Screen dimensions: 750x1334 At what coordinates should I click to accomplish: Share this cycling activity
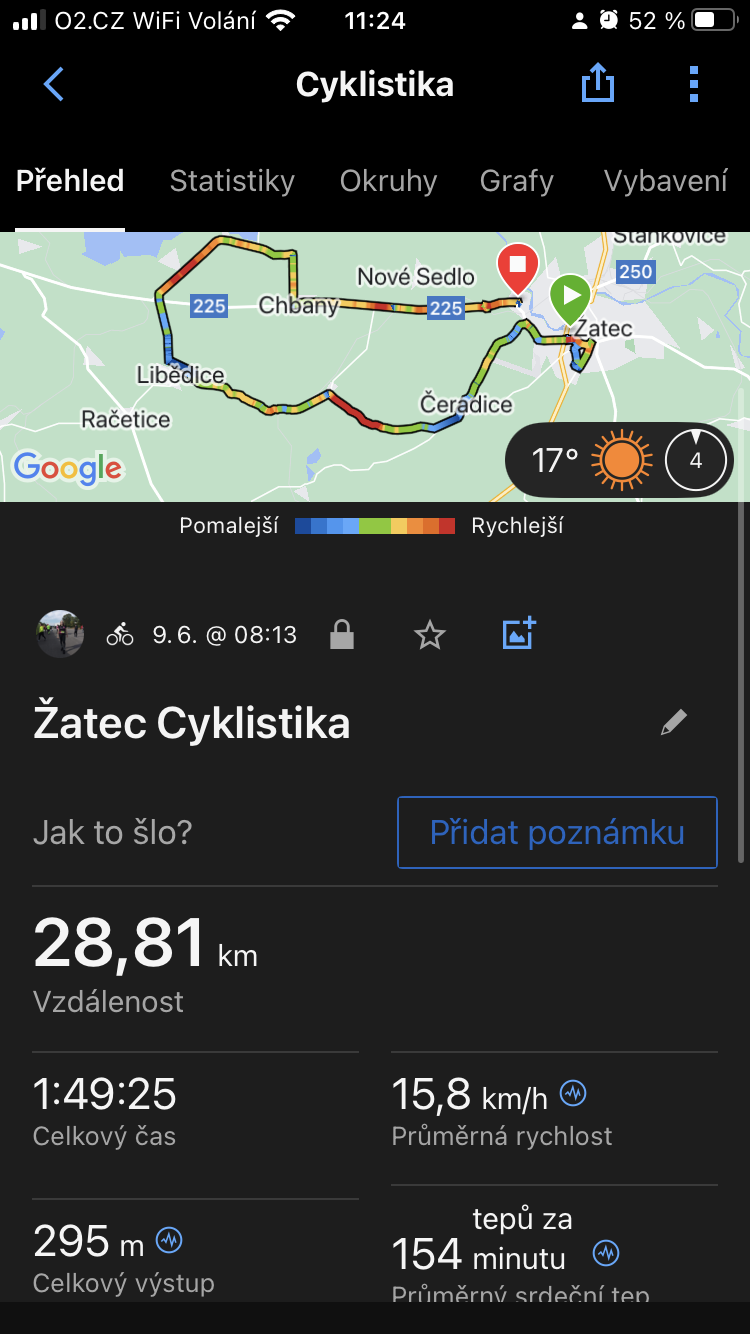(x=597, y=85)
